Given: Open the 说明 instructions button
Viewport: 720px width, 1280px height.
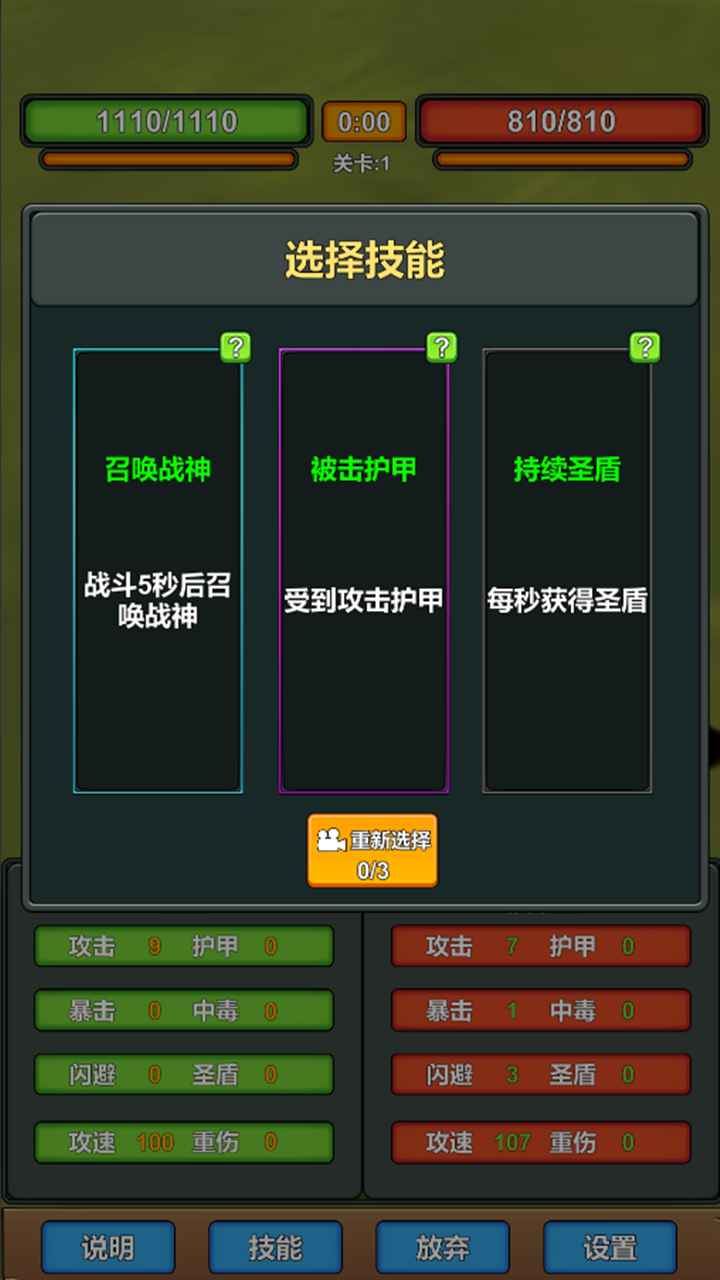Looking at the screenshot, I should [x=108, y=1247].
